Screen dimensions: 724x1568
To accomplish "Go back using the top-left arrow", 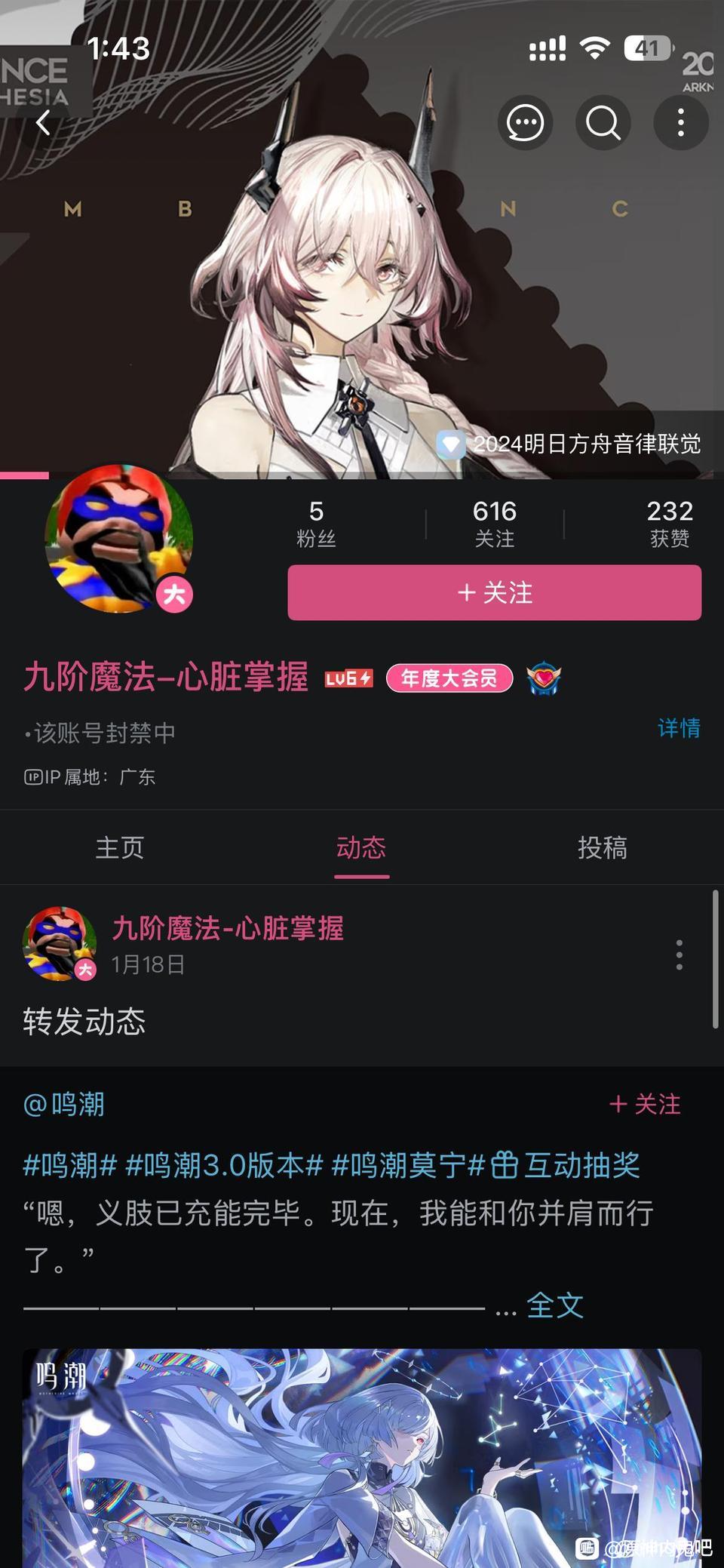I will pyautogui.click(x=44, y=122).
